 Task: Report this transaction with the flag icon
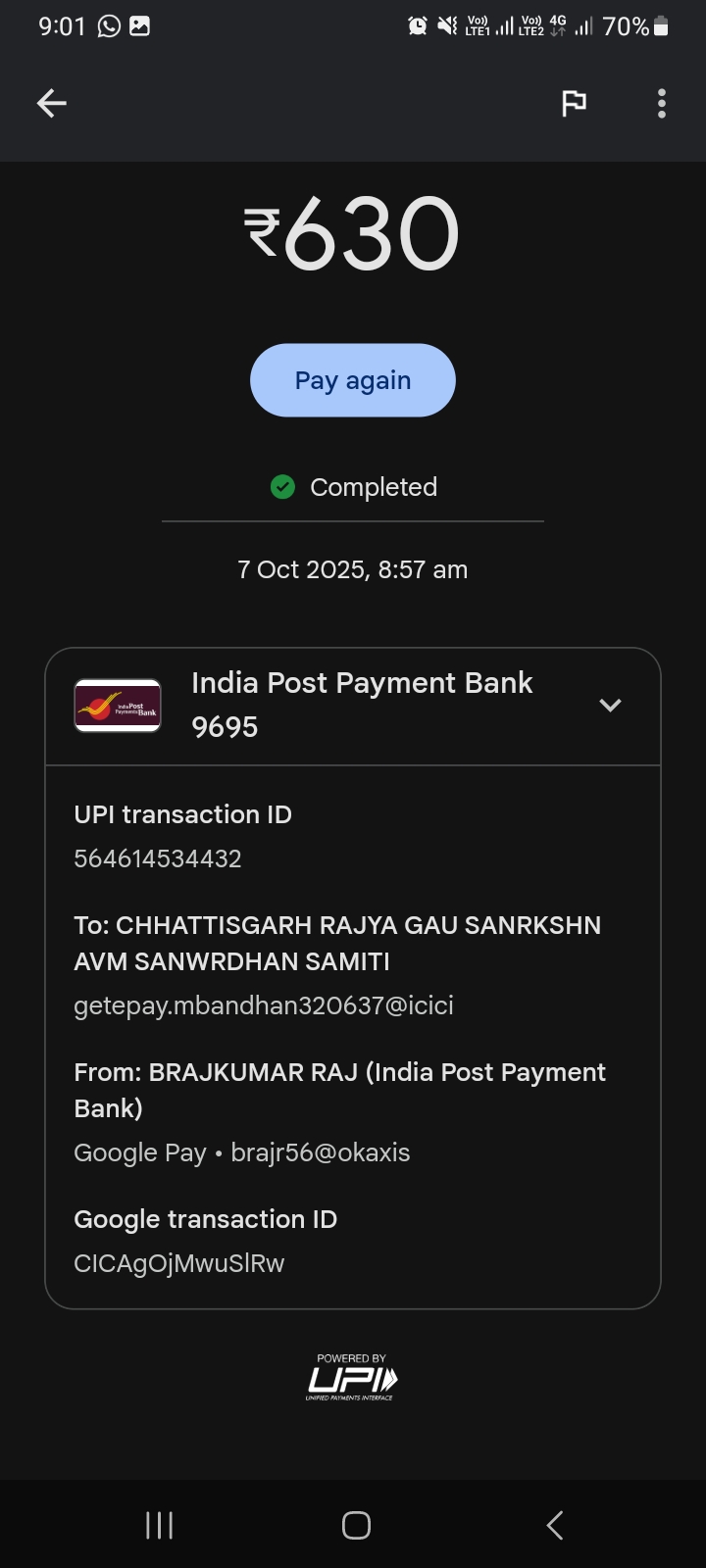(574, 103)
